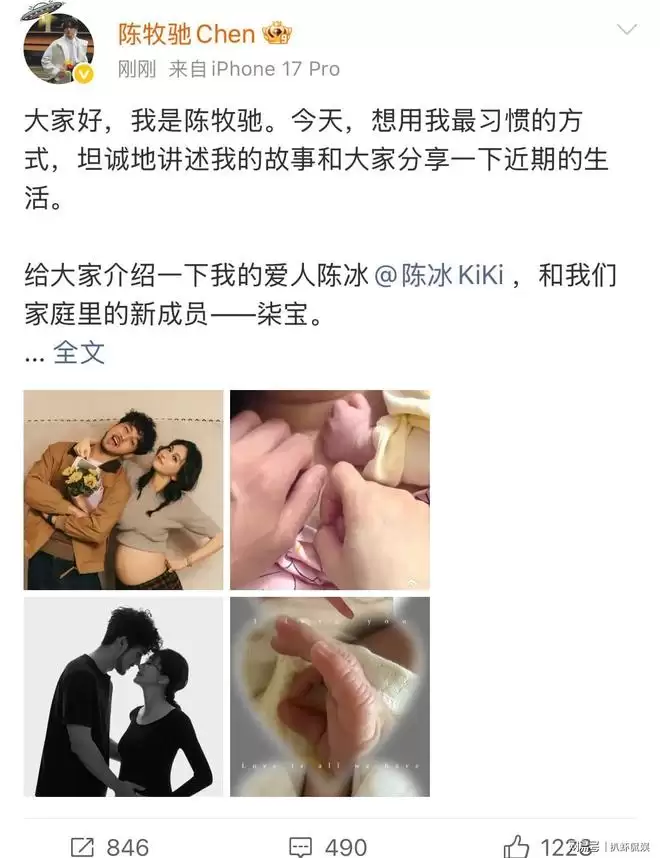Image resolution: width=660 pixels, height=858 pixels.
Task: Open the comments showing 490
Action: (326, 846)
